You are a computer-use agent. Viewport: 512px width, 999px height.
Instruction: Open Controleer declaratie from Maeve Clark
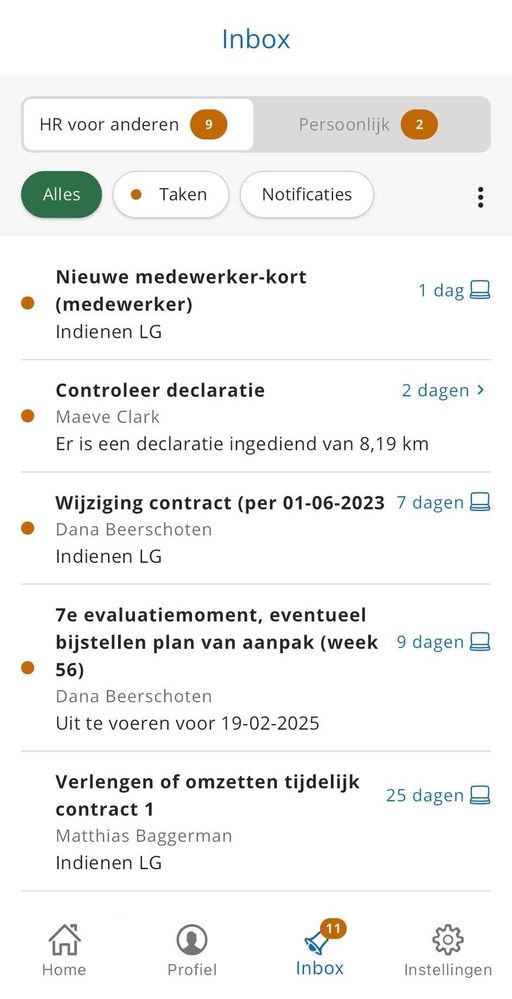(256, 417)
